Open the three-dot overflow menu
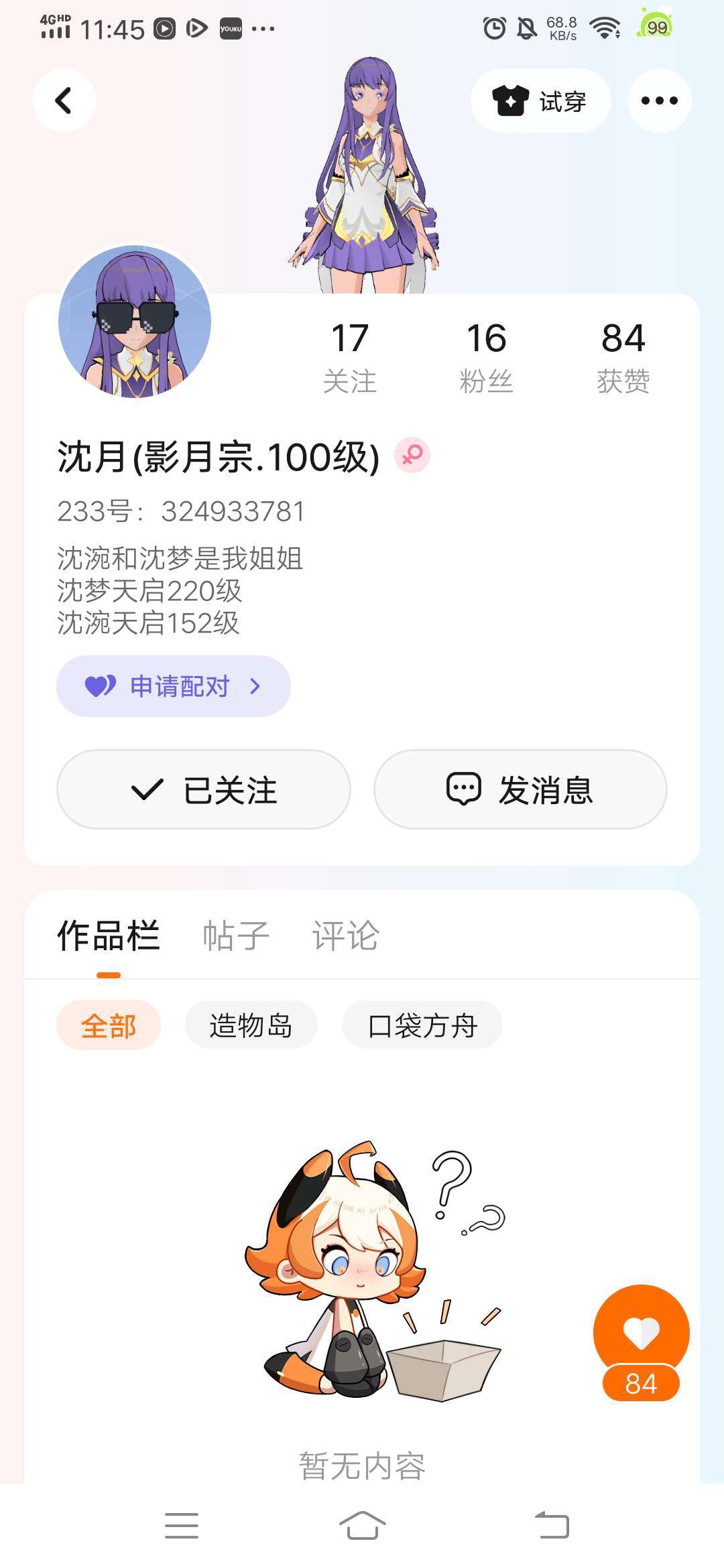 coord(659,101)
